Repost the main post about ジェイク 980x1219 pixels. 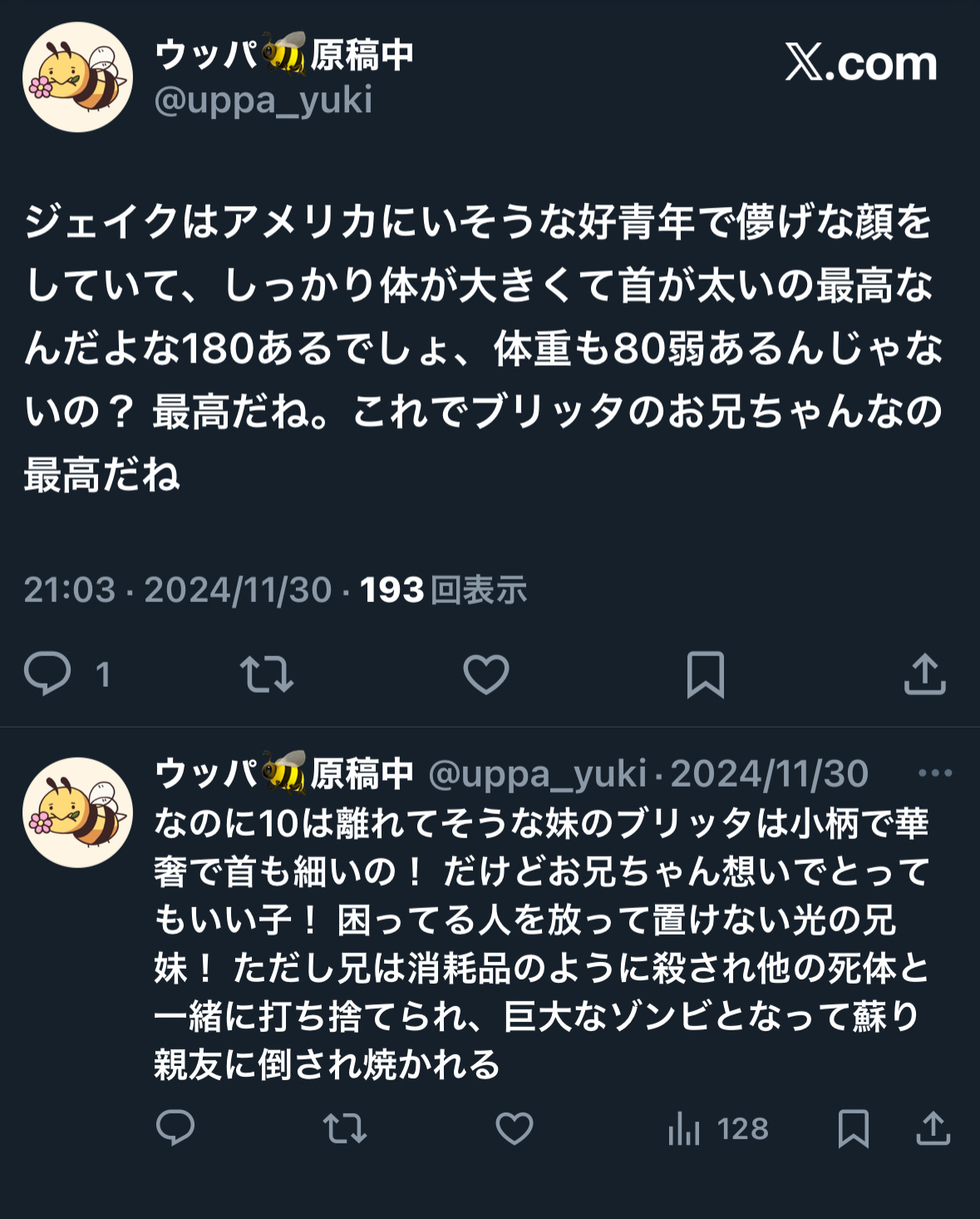pyautogui.click(x=267, y=674)
